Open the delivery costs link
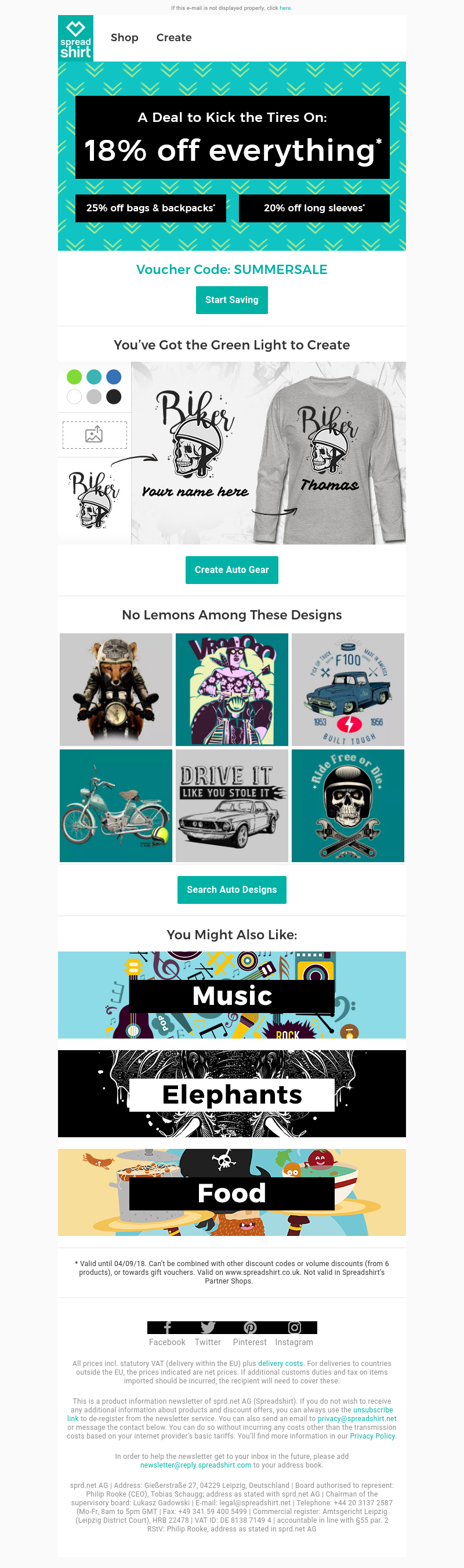Viewport: 464px width, 1568px height. [280, 1364]
